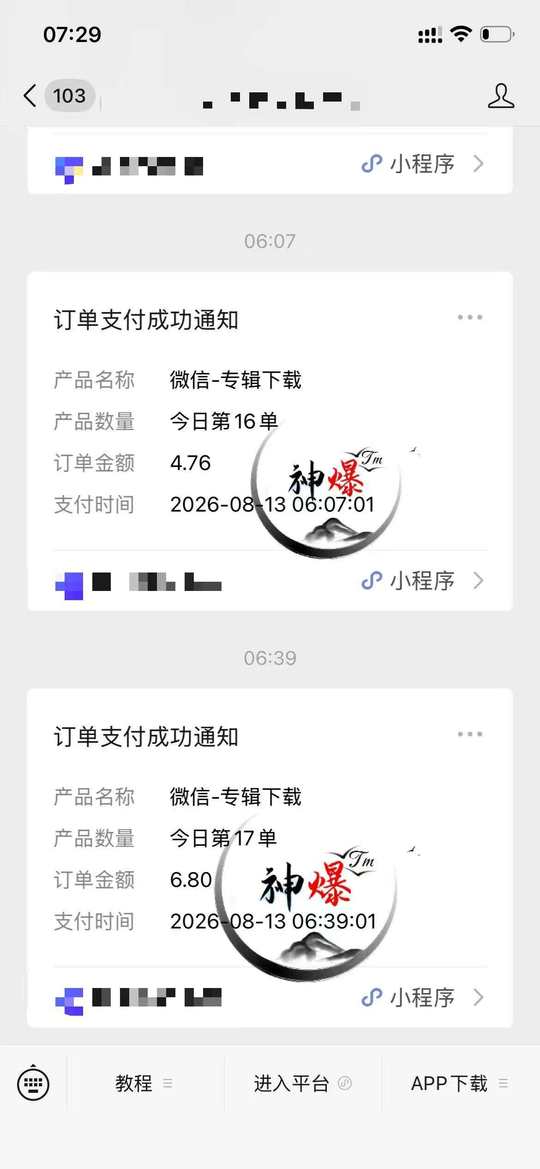This screenshot has height=1169, width=540.
Task: Open 小程序 link under the 06:39 notification
Action: coord(423,997)
